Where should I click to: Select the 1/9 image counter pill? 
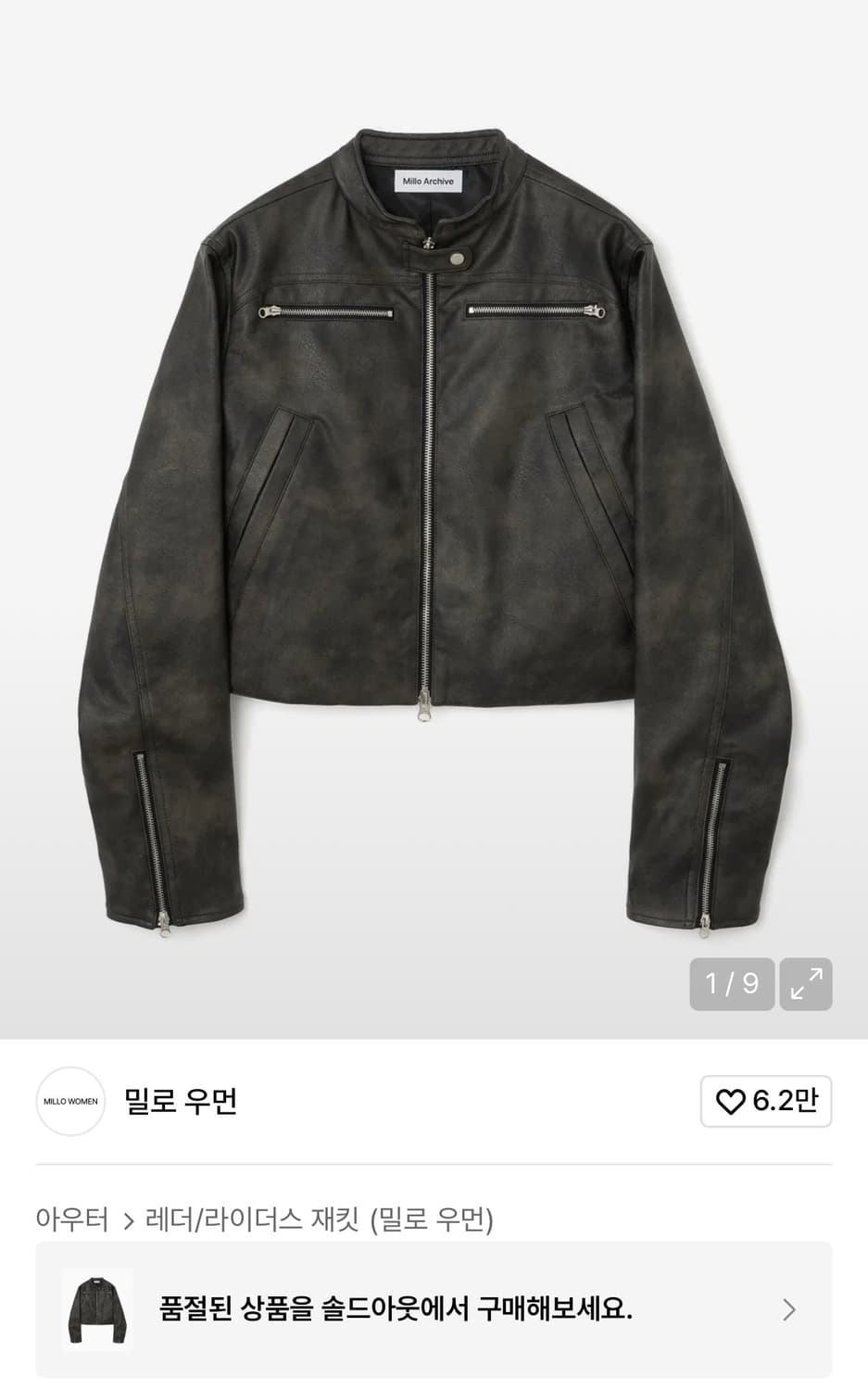click(732, 984)
